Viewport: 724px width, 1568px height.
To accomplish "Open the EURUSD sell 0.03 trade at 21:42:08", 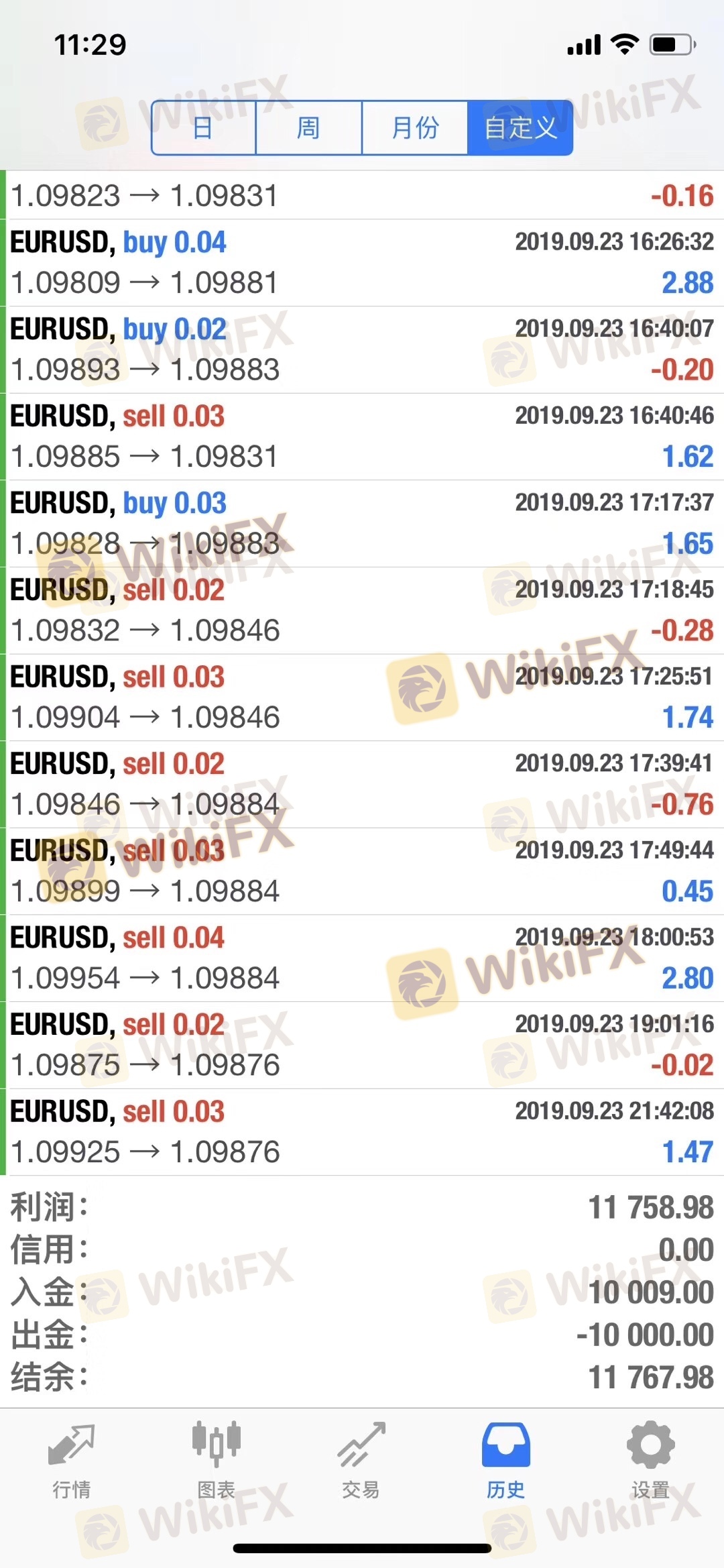I will click(x=362, y=1132).
